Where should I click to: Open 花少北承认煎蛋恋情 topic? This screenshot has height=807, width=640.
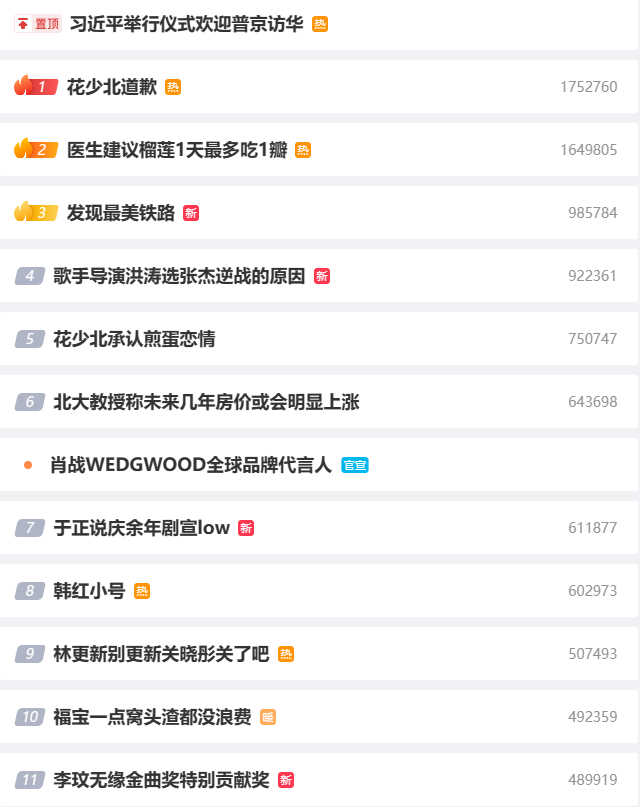[x=134, y=339]
